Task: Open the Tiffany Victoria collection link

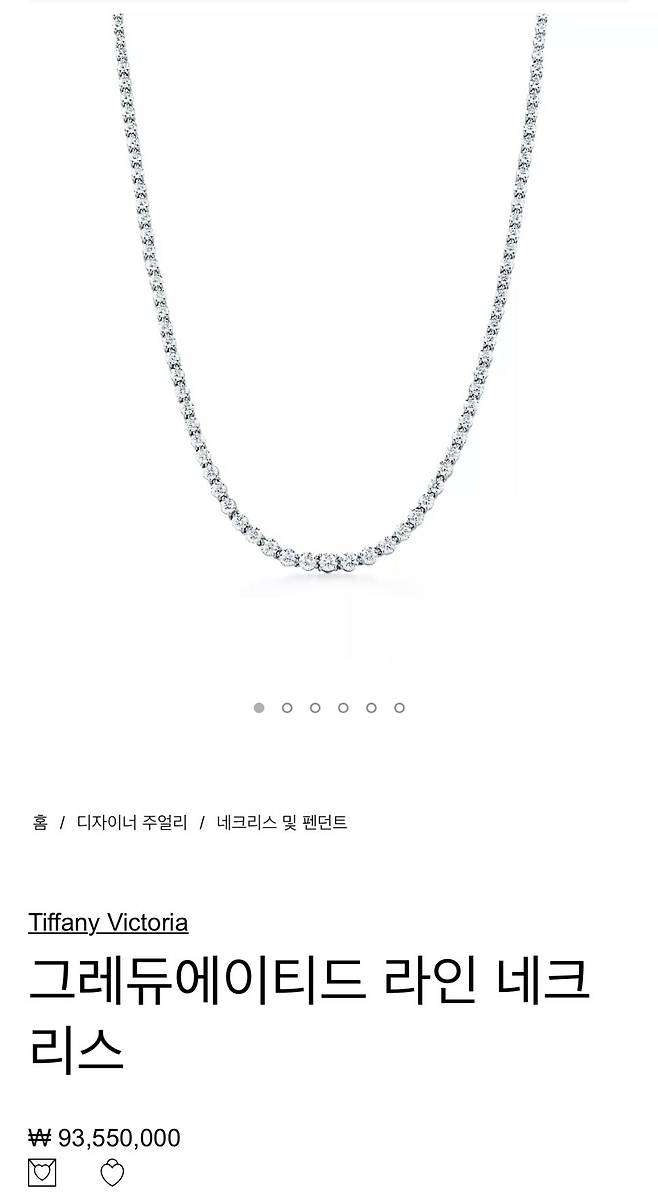Action: (x=108, y=921)
